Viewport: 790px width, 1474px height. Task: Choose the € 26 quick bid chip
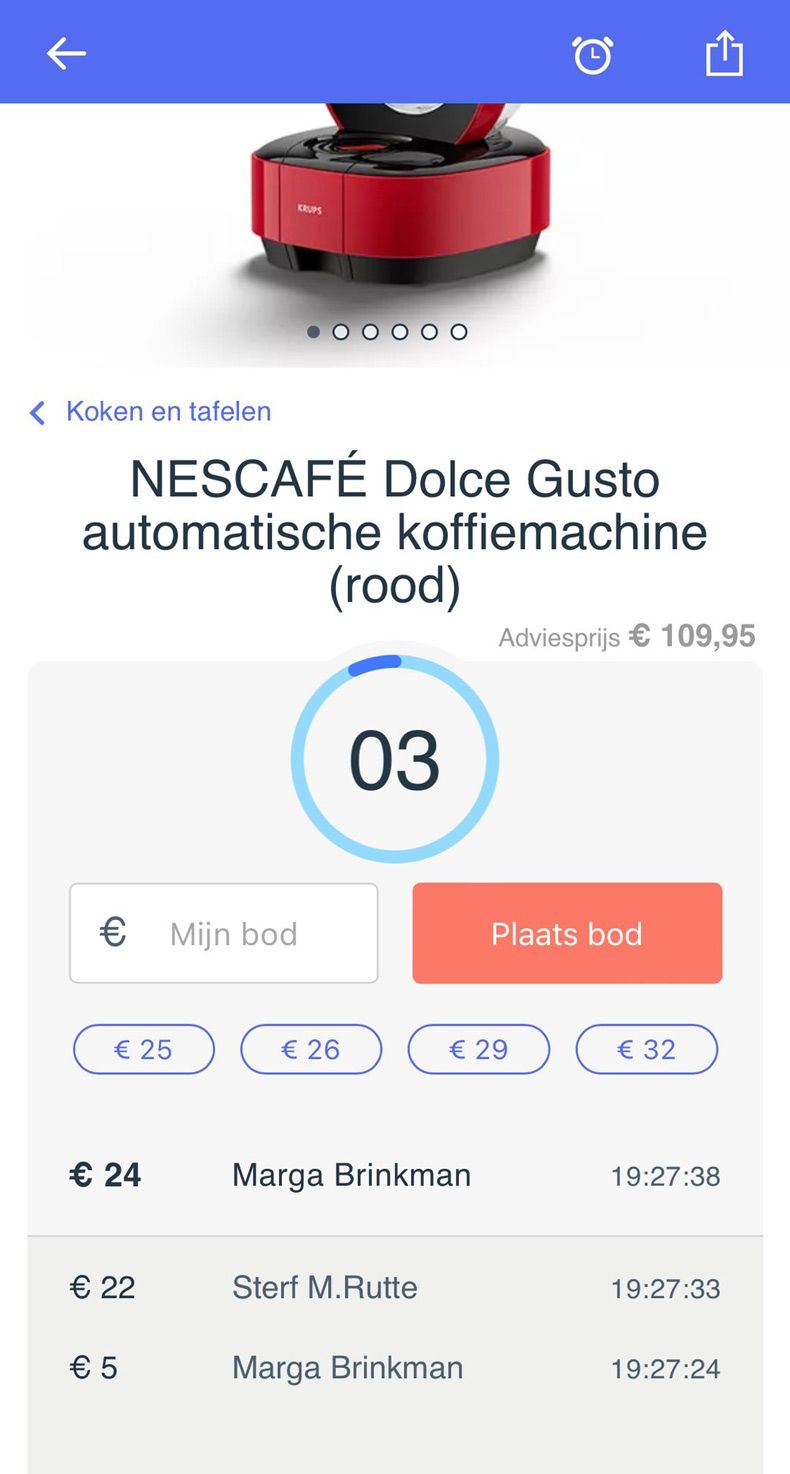point(311,1049)
